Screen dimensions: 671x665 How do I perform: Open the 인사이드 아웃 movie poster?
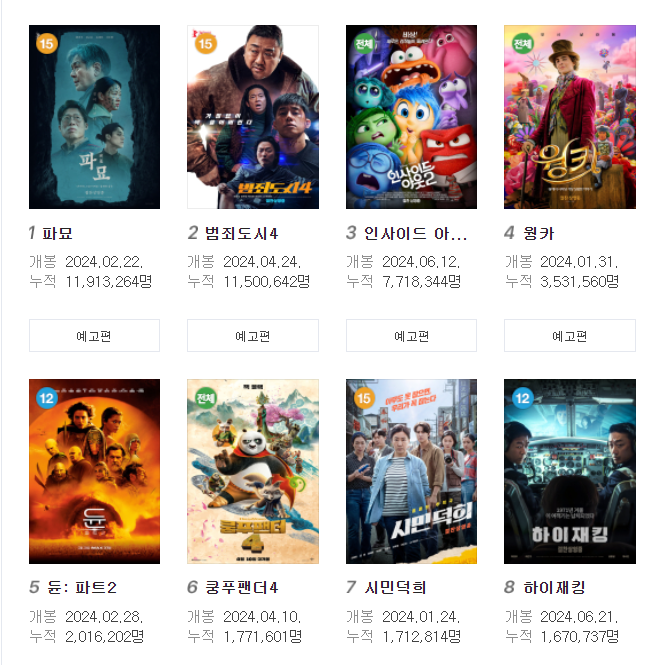pyautogui.click(x=411, y=117)
